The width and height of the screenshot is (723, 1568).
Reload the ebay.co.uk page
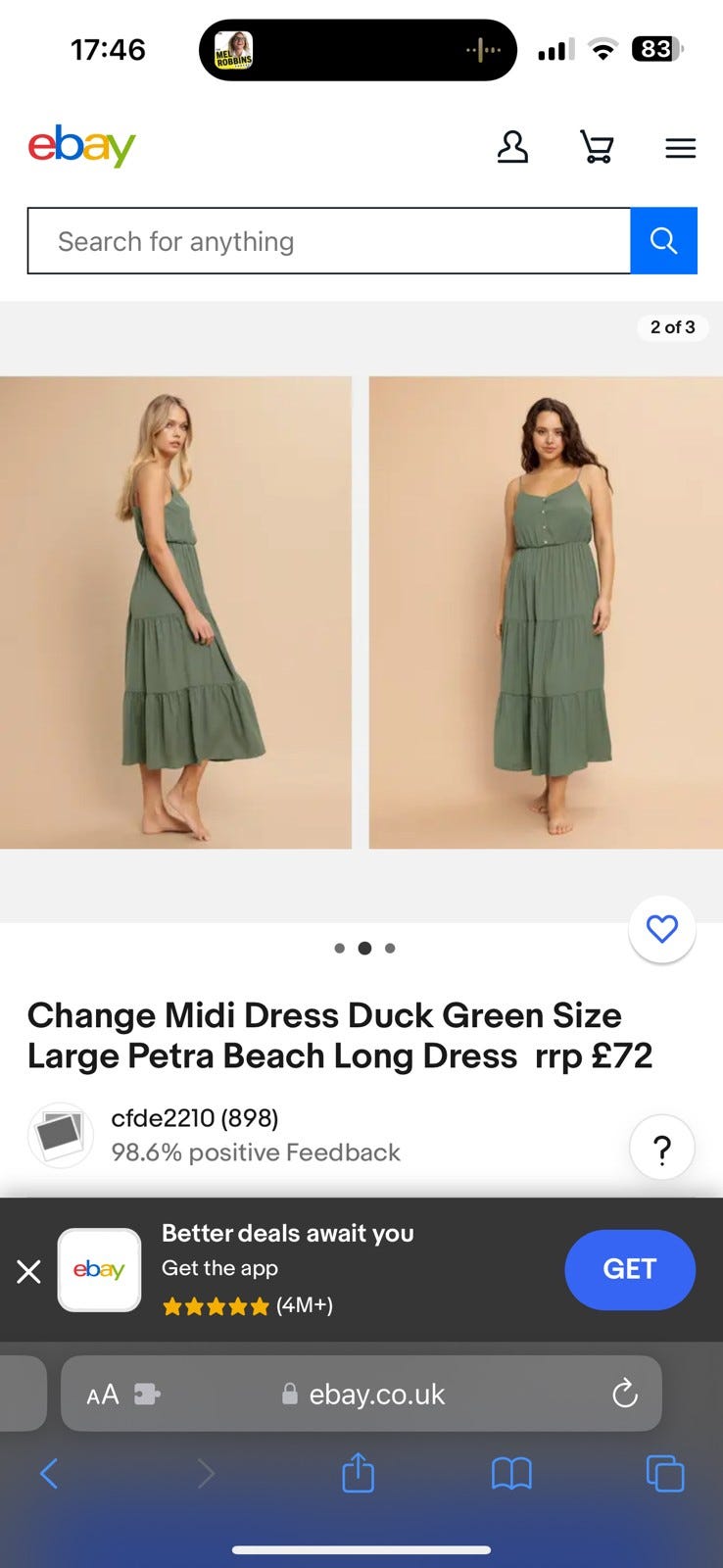pyautogui.click(x=625, y=1394)
